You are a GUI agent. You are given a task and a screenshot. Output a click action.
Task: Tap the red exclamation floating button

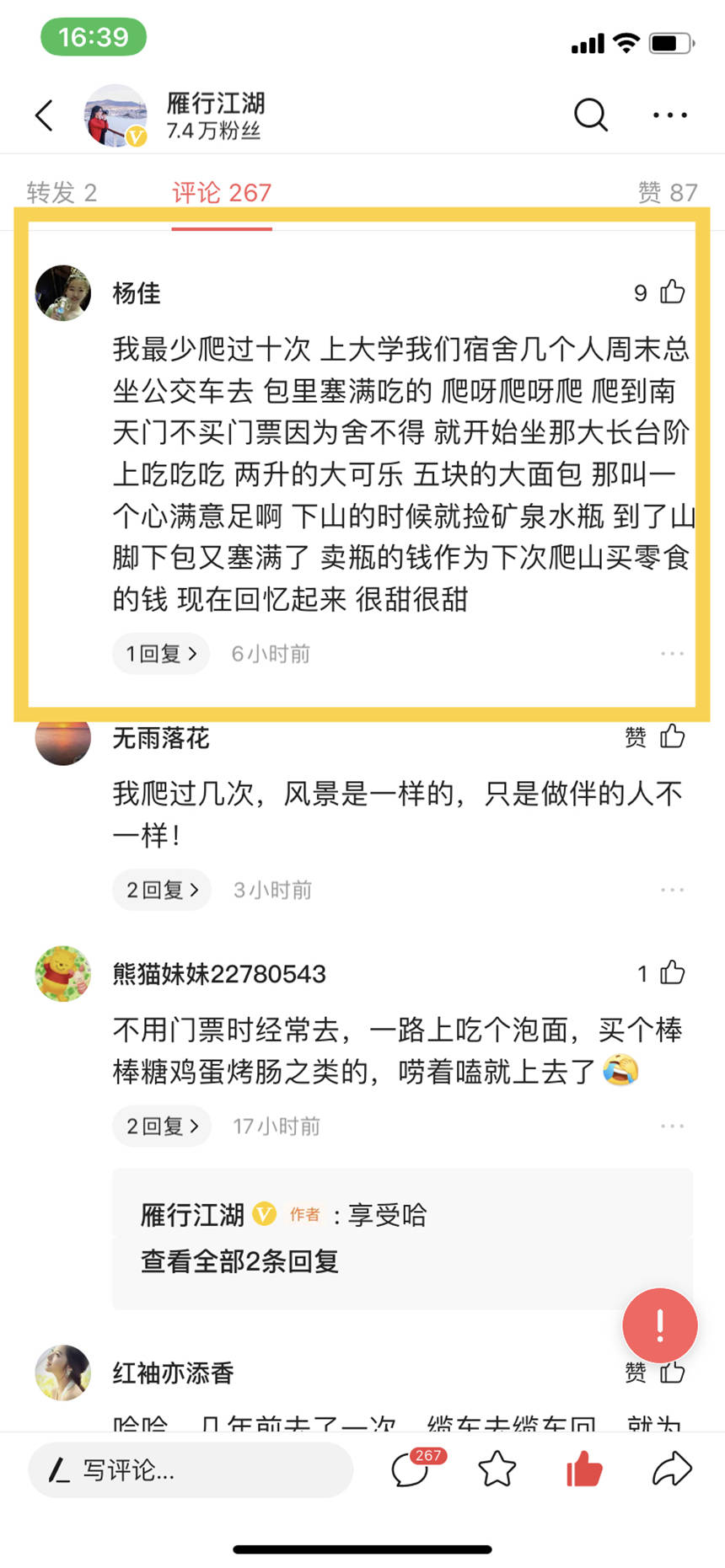coord(659,1325)
